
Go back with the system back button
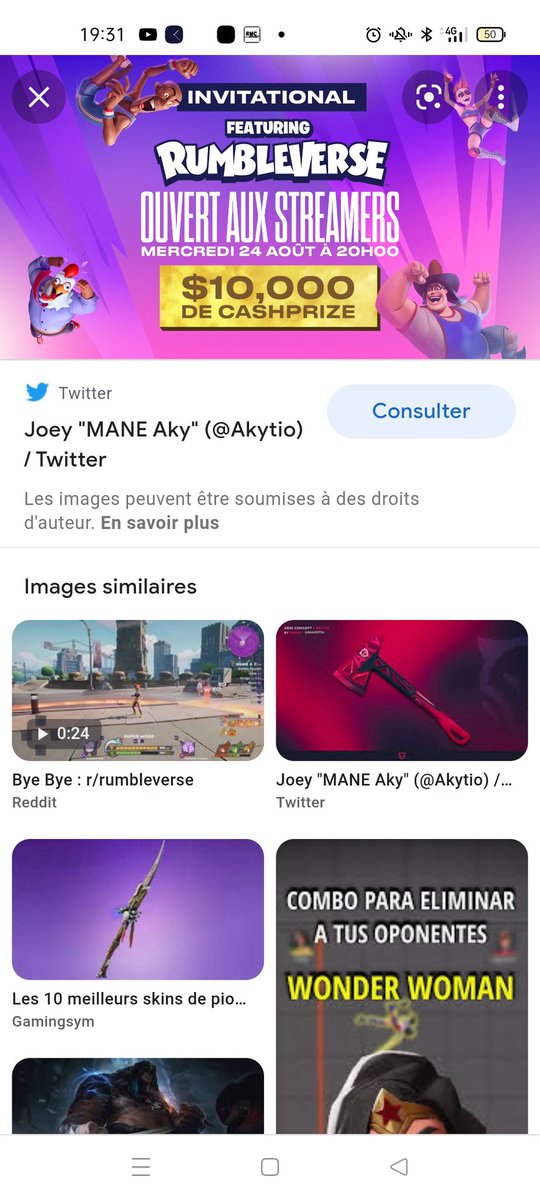399,1167
